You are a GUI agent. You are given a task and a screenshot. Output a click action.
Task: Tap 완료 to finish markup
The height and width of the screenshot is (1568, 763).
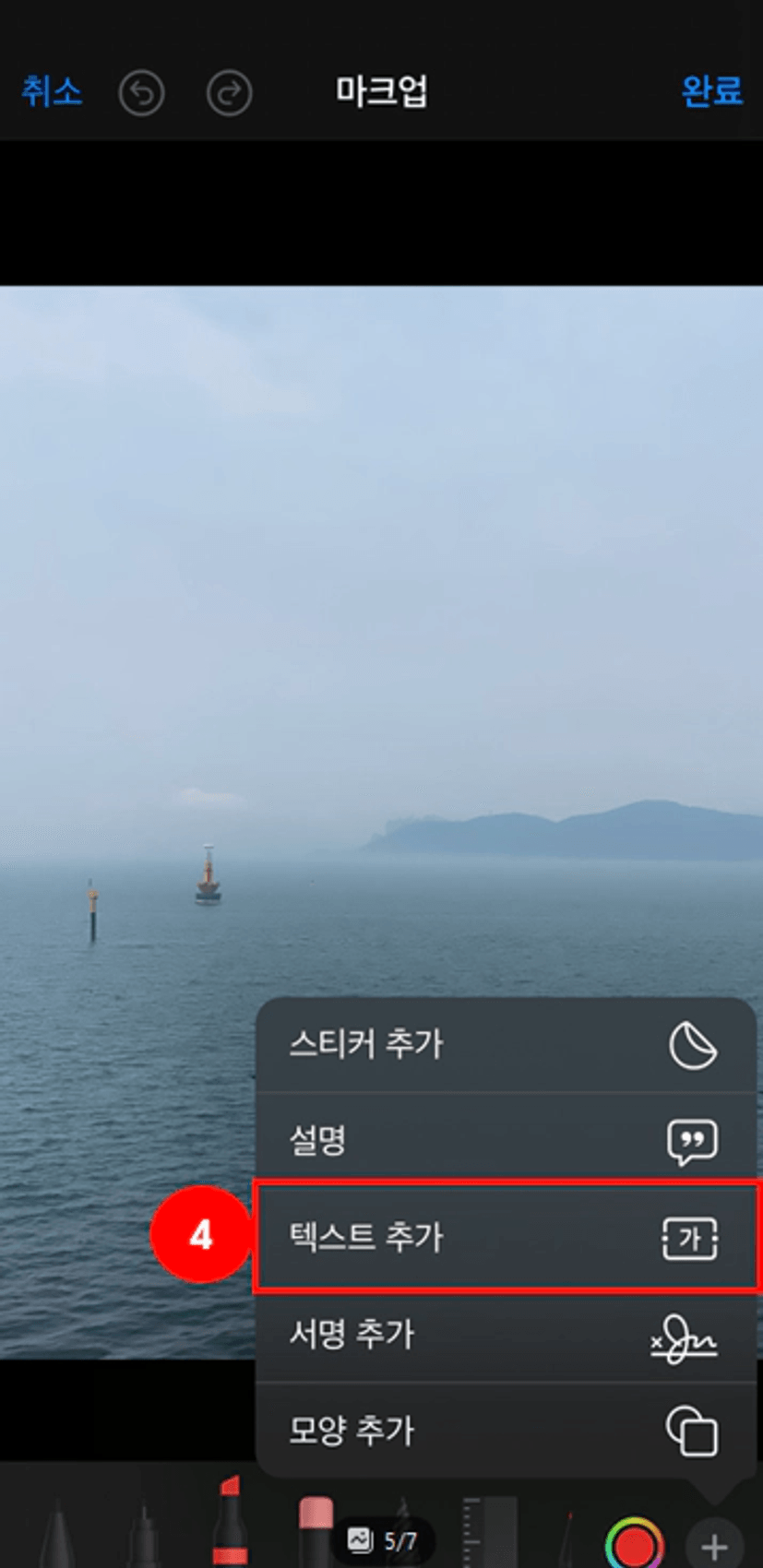(x=711, y=91)
